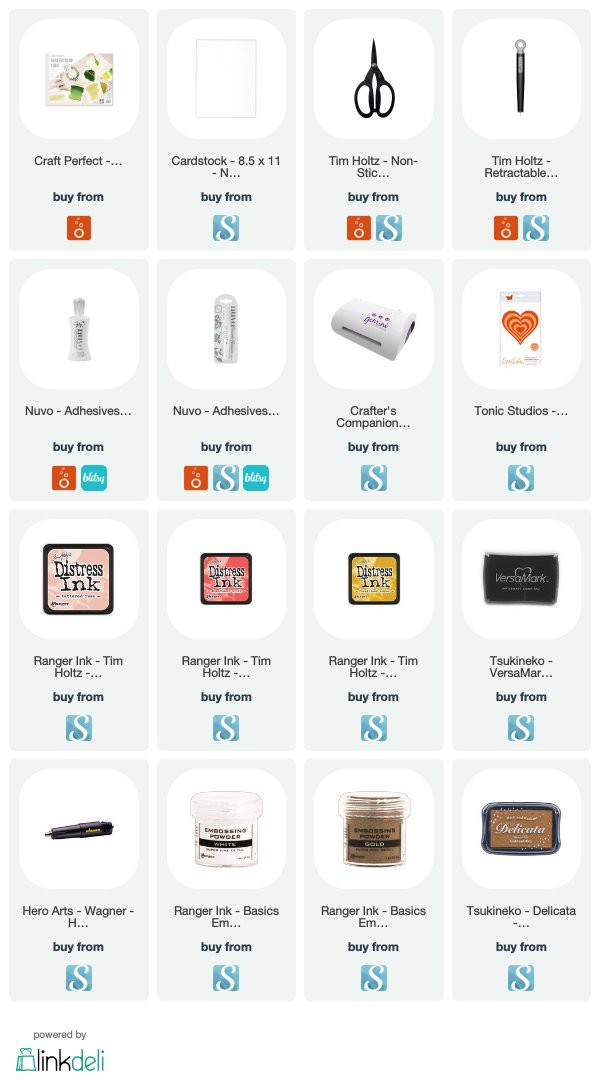The image size is (600, 1081).
Task: View the Gemini die-cutting machine image
Action: [374, 329]
